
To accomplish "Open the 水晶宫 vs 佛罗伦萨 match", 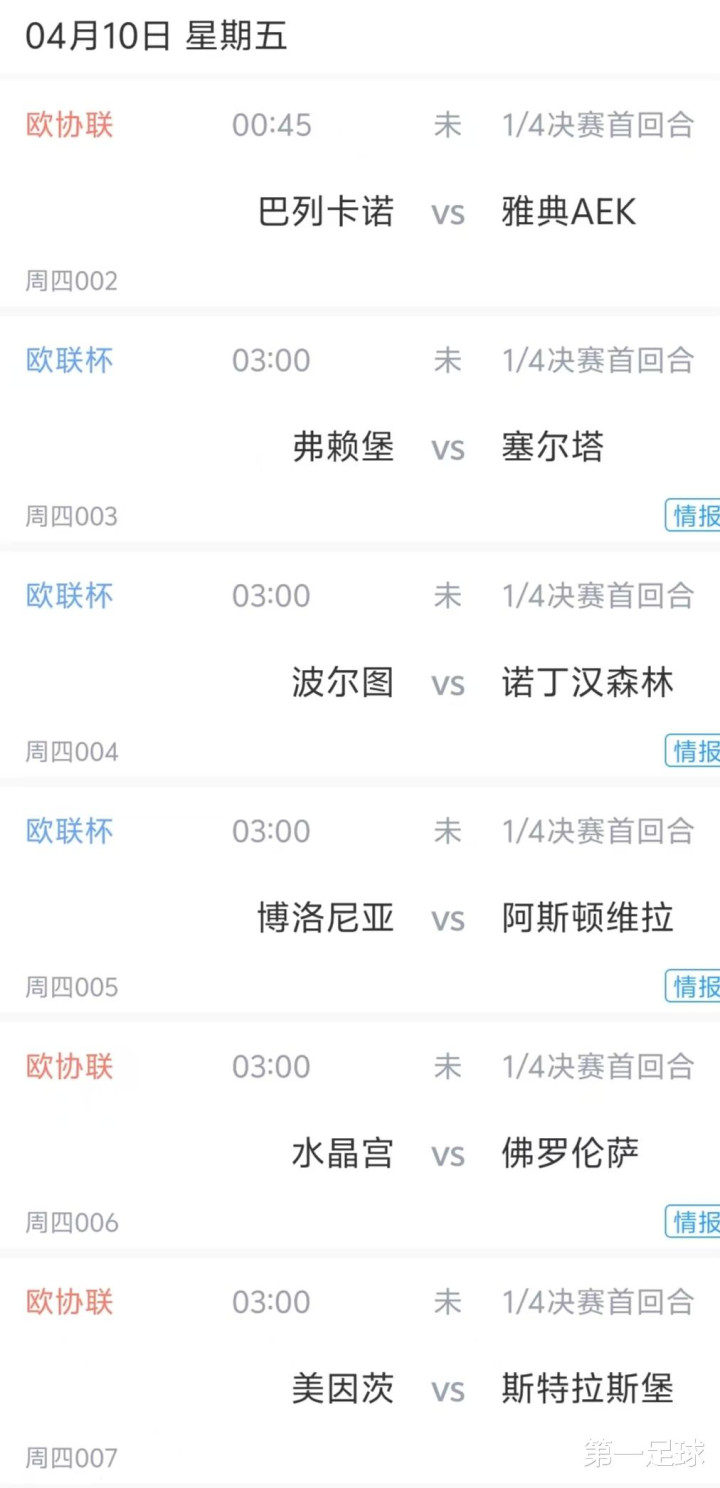I will tap(360, 1136).
